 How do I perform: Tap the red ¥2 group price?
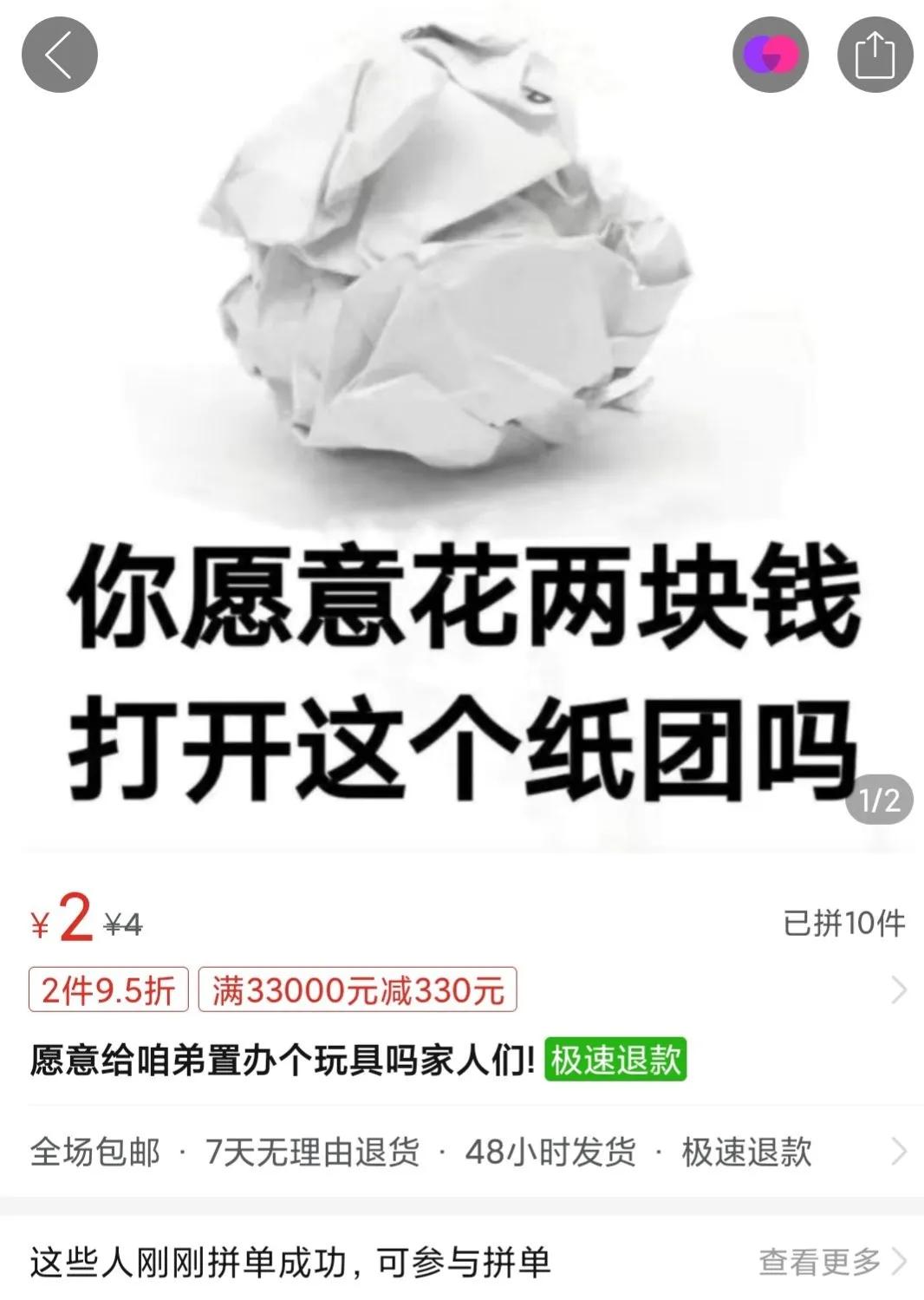point(61,921)
